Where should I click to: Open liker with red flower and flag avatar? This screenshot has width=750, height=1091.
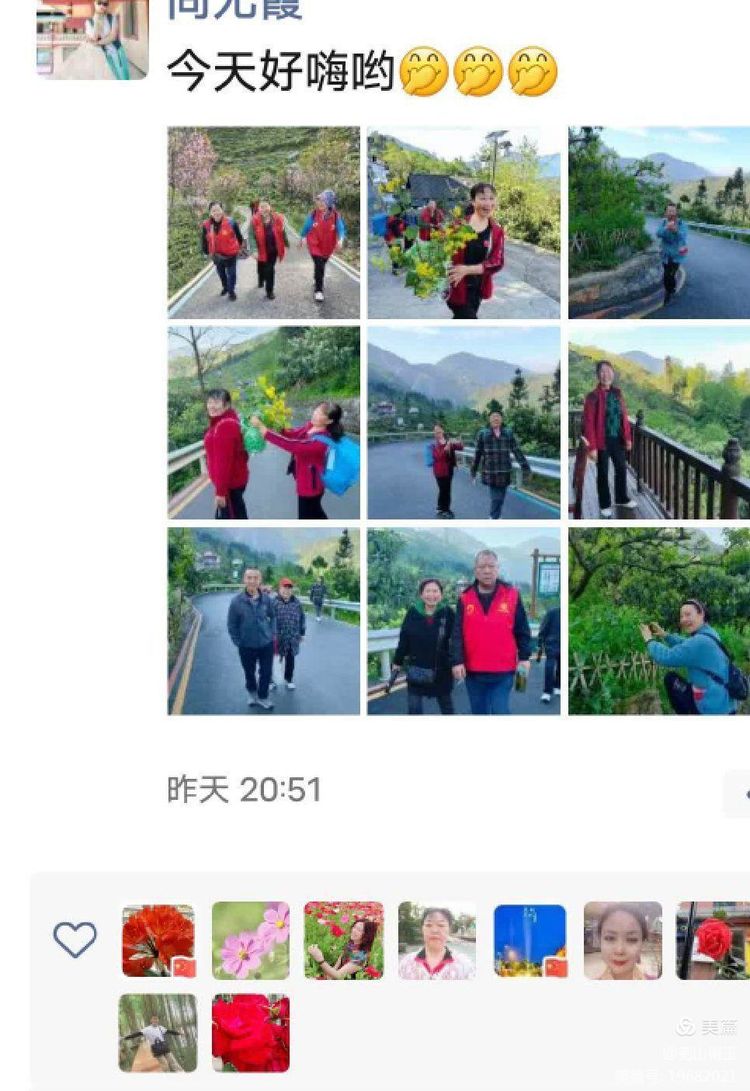click(x=158, y=941)
